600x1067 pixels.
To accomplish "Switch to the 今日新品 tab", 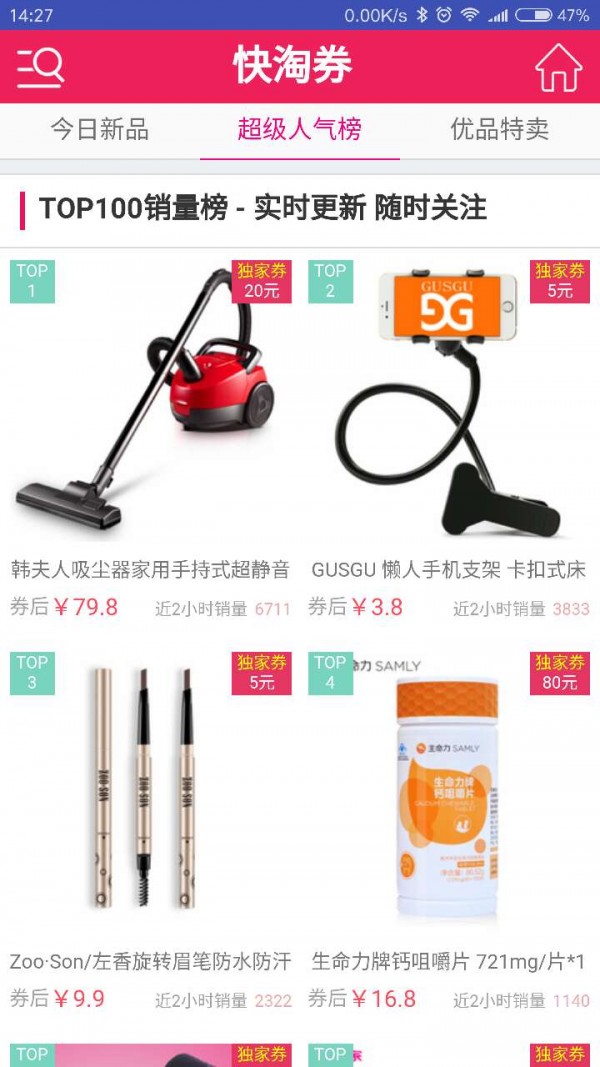I will [100, 129].
